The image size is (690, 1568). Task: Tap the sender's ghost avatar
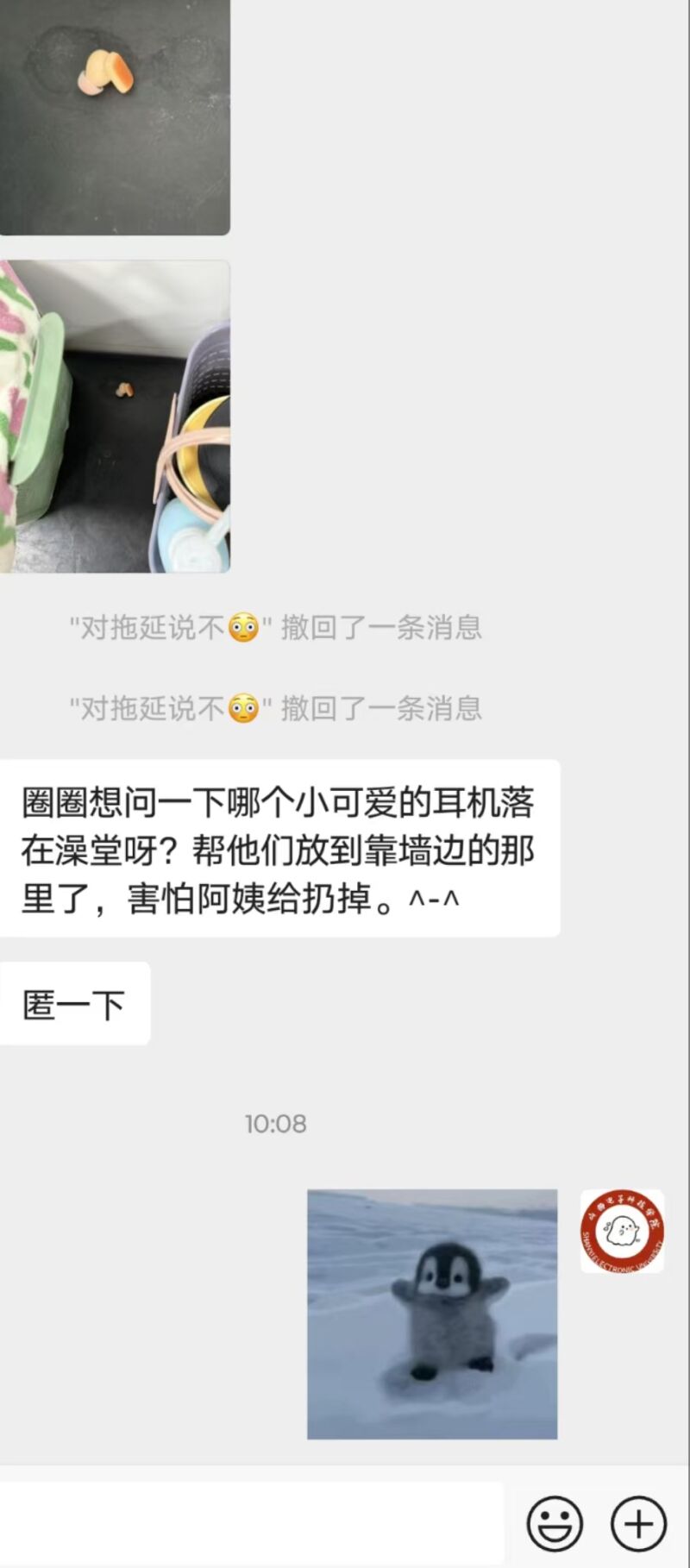pyautogui.click(x=622, y=1231)
